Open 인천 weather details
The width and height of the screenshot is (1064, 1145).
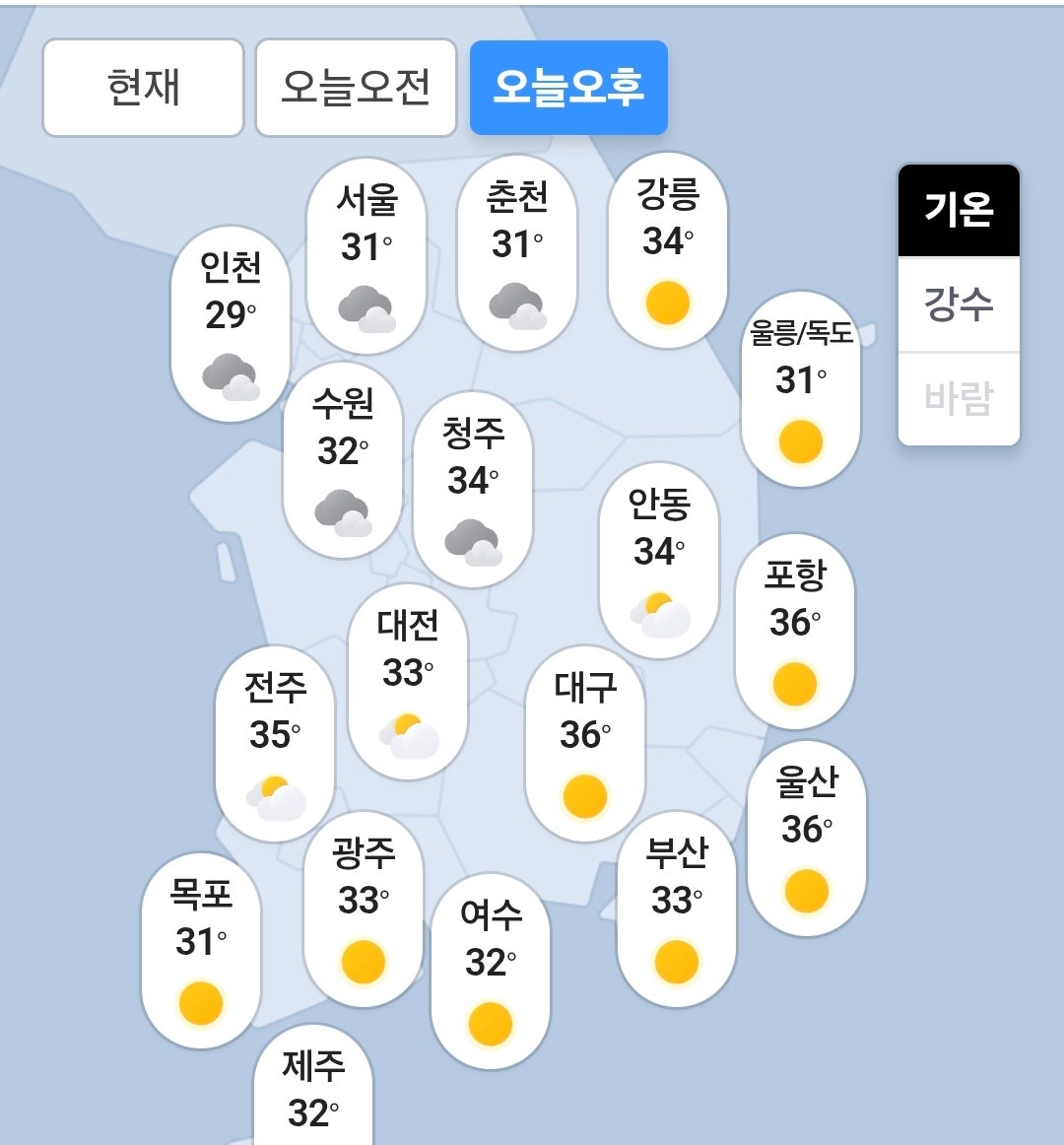tap(231, 323)
